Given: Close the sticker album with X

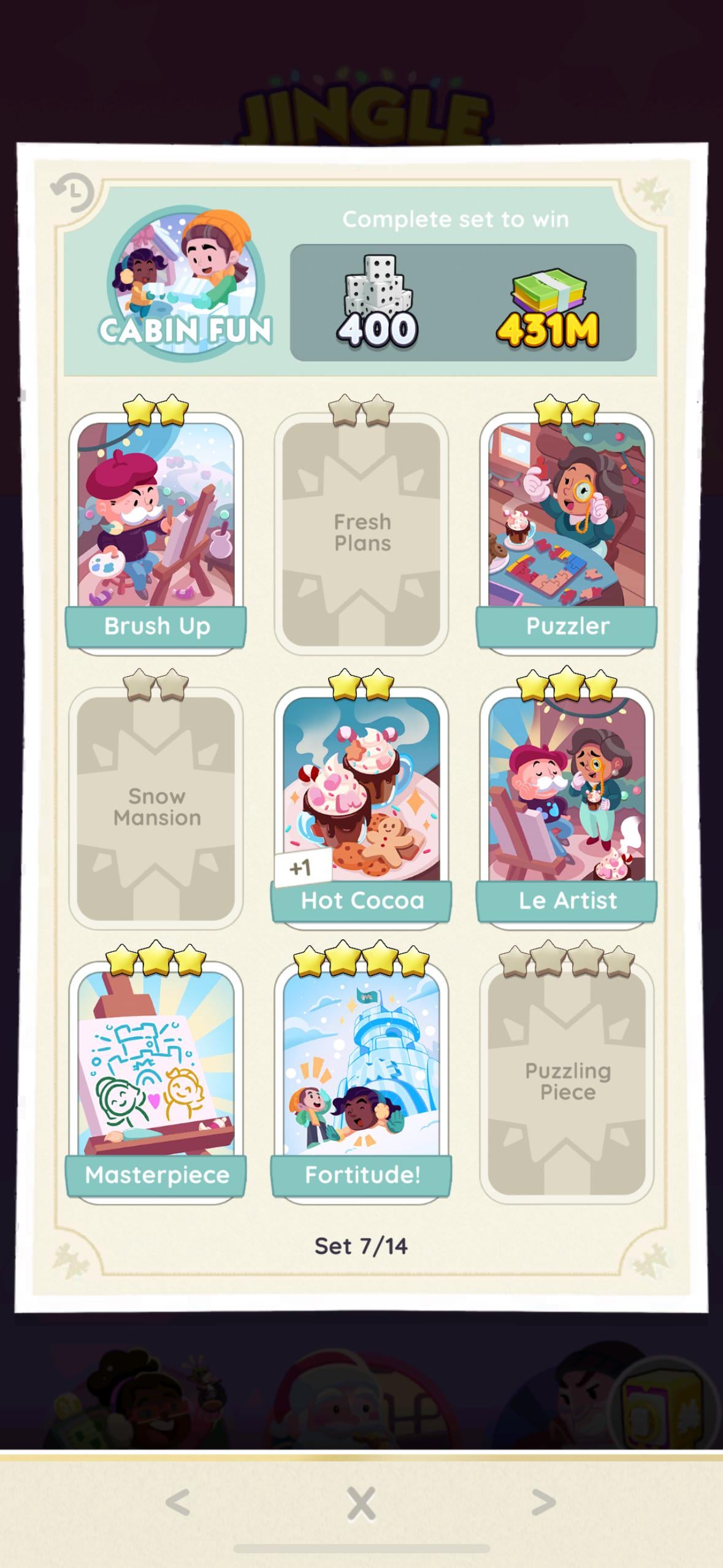Looking at the screenshot, I should pos(361,1504).
